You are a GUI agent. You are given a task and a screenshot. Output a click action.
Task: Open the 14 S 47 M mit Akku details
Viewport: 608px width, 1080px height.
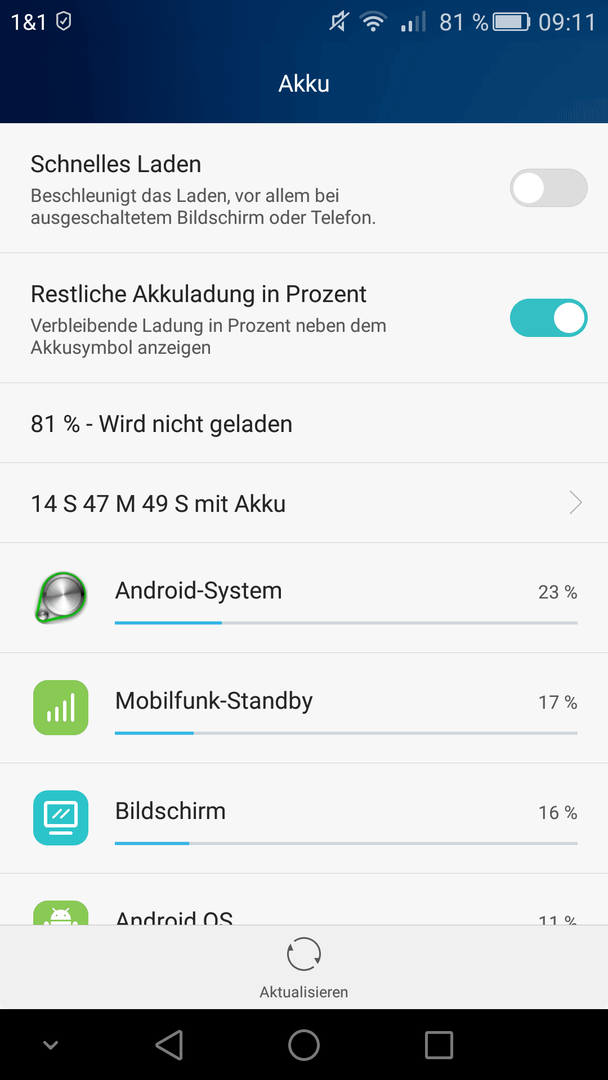[304, 503]
